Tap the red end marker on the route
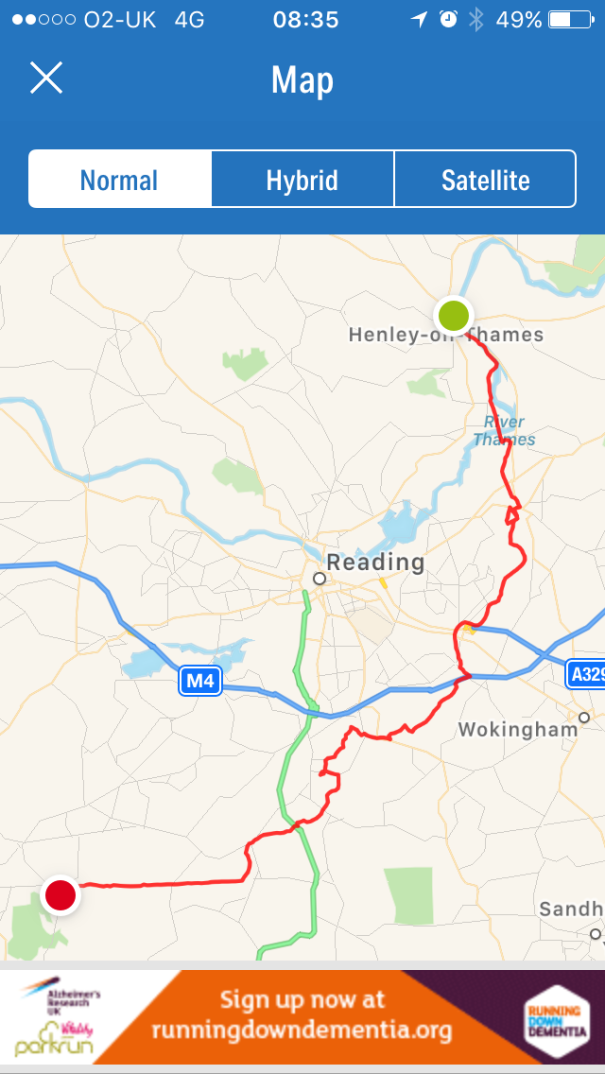The height and width of the screenshot is (1074, 605). 60,894
